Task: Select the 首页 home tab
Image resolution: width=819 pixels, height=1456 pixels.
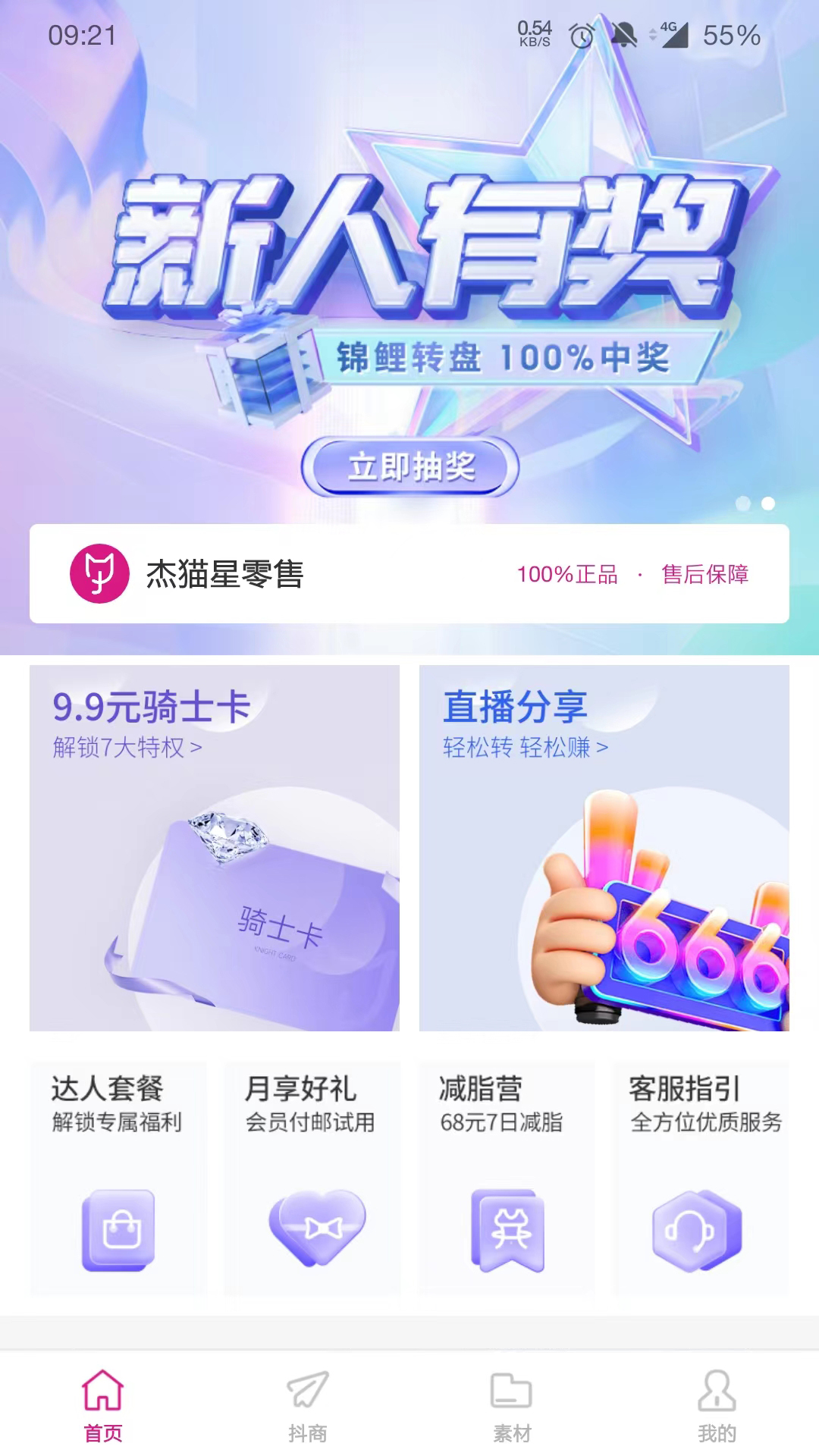Action: pos(102,1406)
